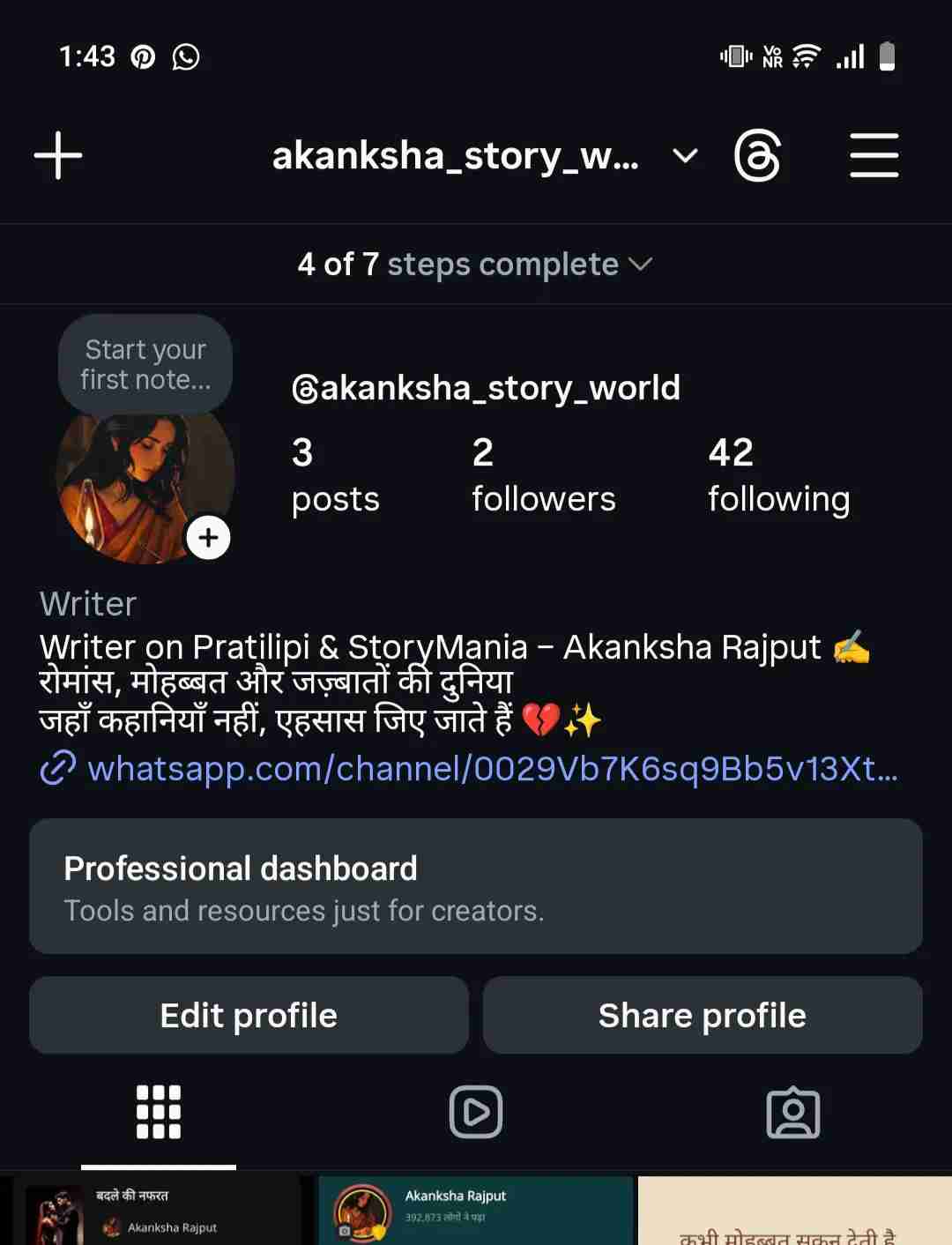
Task: Open the following list
Action: pyautogui.click(x=778, y=475)
